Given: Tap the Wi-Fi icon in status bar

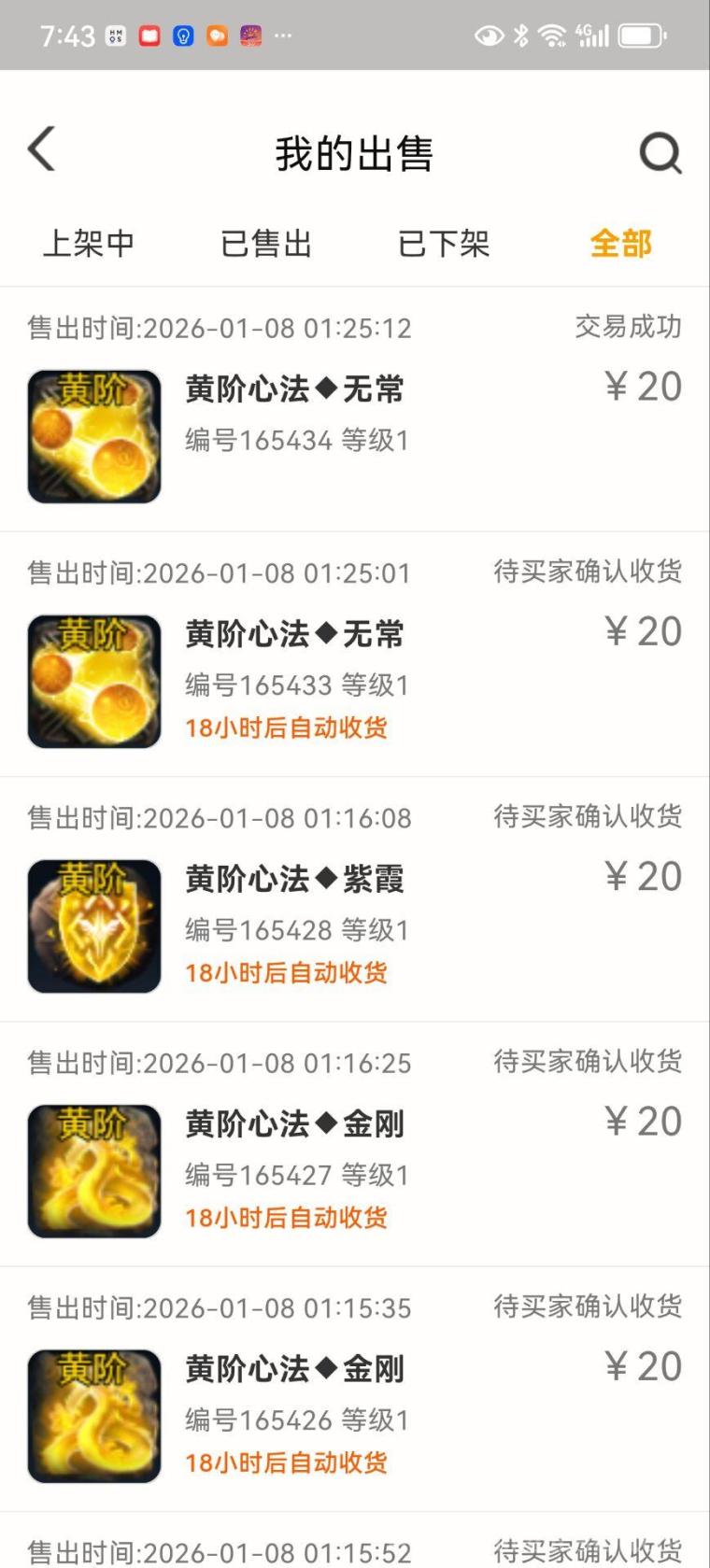Looking at the screenshot, I should pos(553,34).
